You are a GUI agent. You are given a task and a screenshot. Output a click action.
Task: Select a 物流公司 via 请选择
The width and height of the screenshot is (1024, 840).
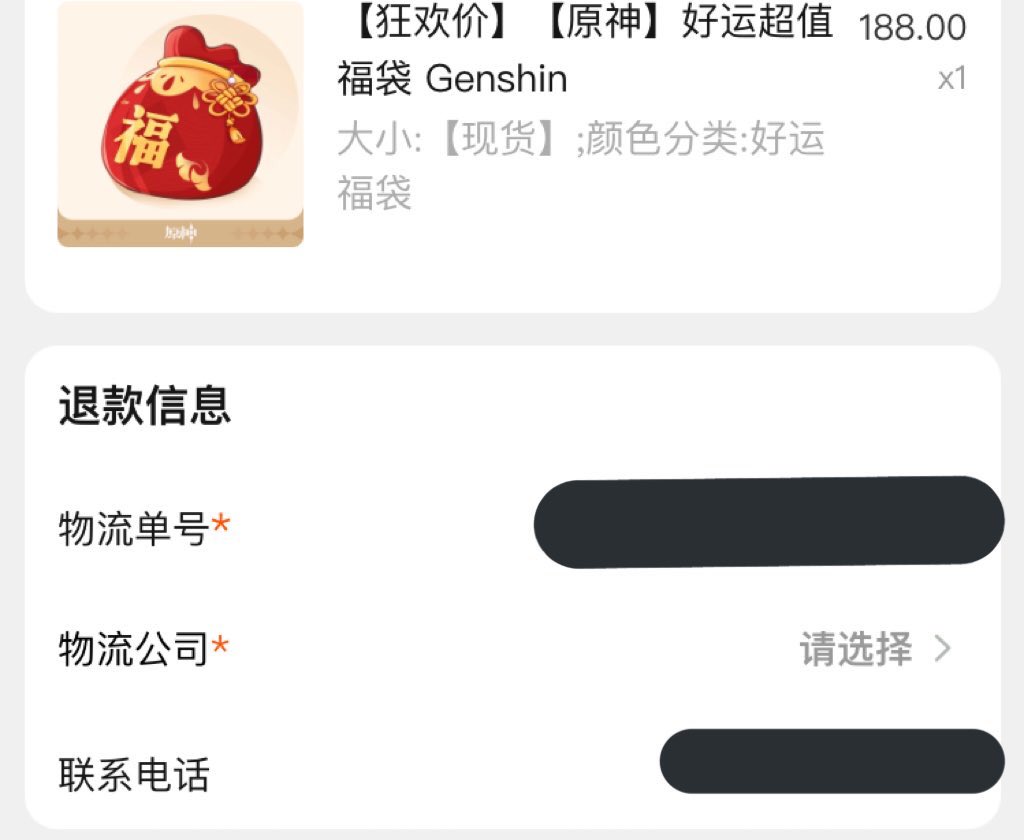[874, 650]
